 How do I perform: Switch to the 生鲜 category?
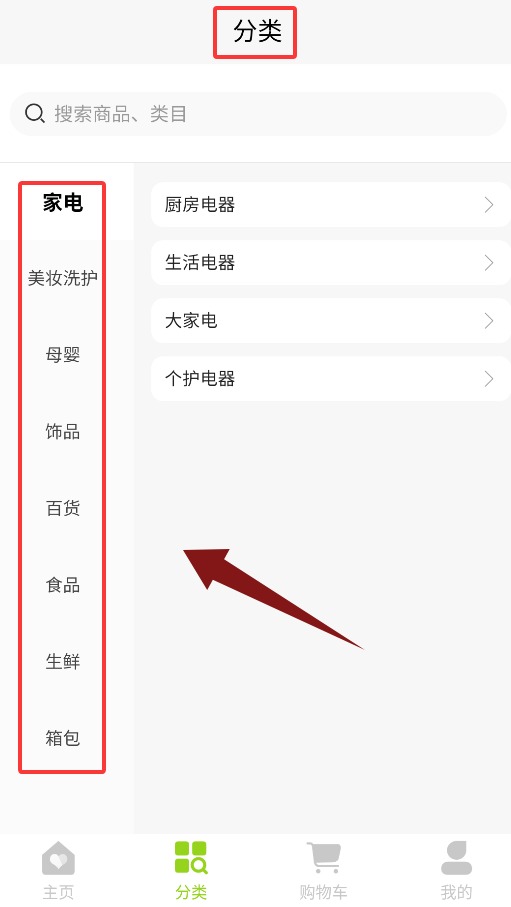[x=63, y=661]
